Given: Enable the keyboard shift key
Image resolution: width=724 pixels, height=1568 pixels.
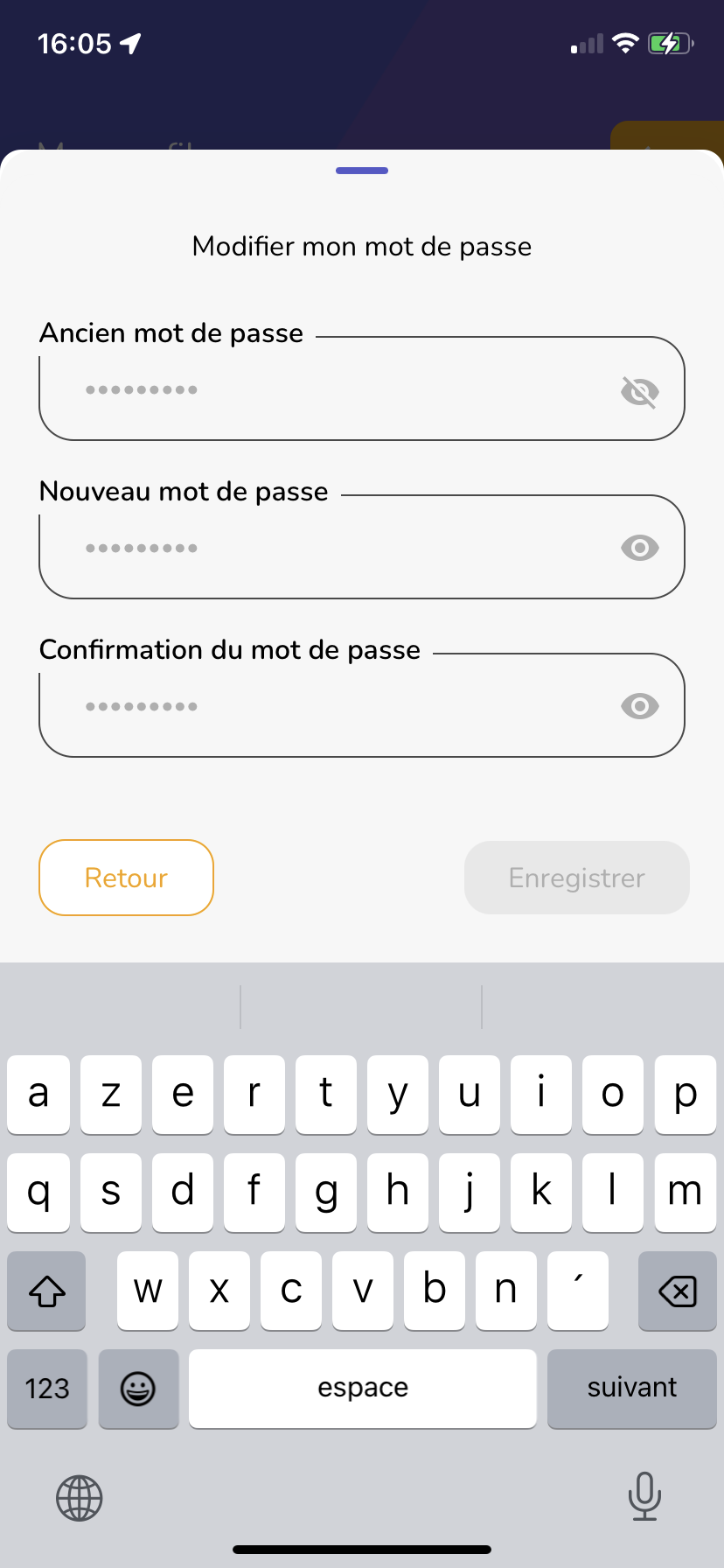Looking at the screenshot, I should click(47, 1291).
